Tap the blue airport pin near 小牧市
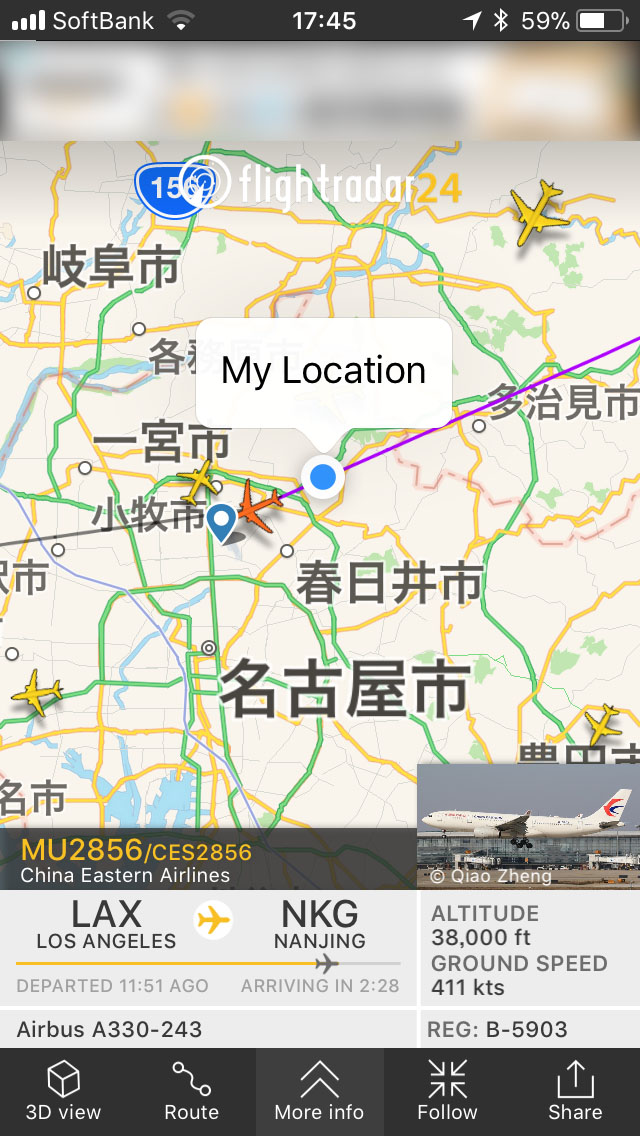640x1136 pixels. (x=221, y=522)
